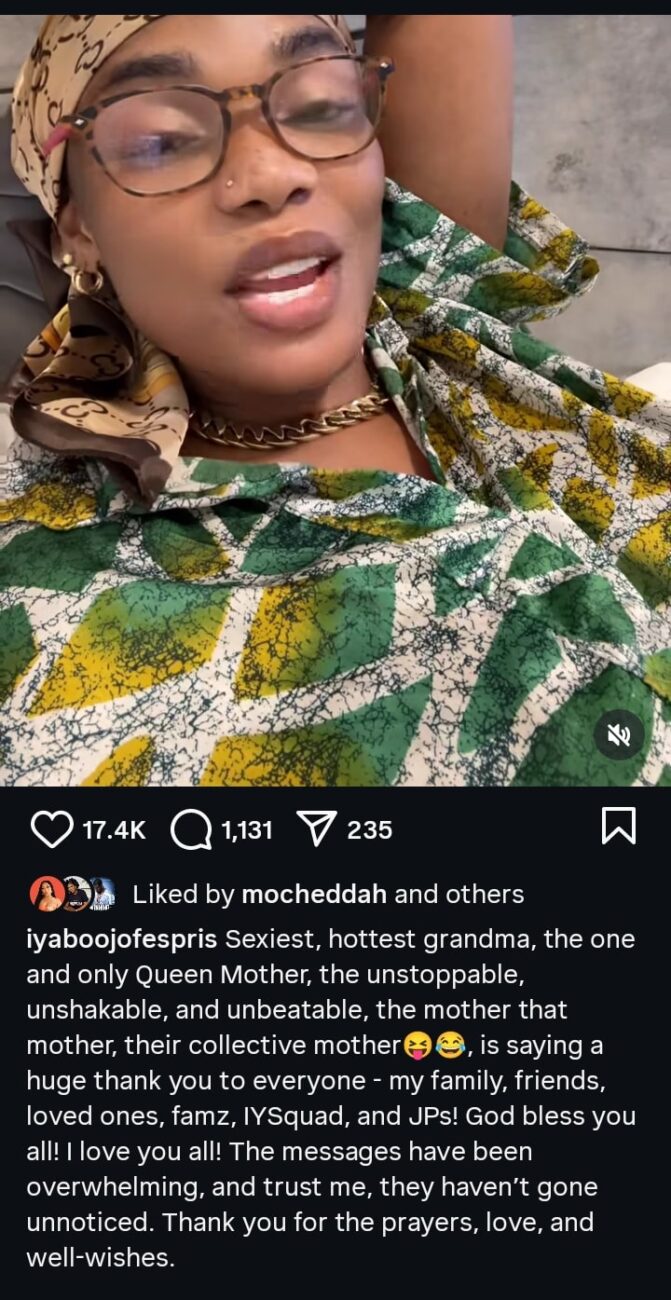Unmute the video sound

tap(619, 735)
